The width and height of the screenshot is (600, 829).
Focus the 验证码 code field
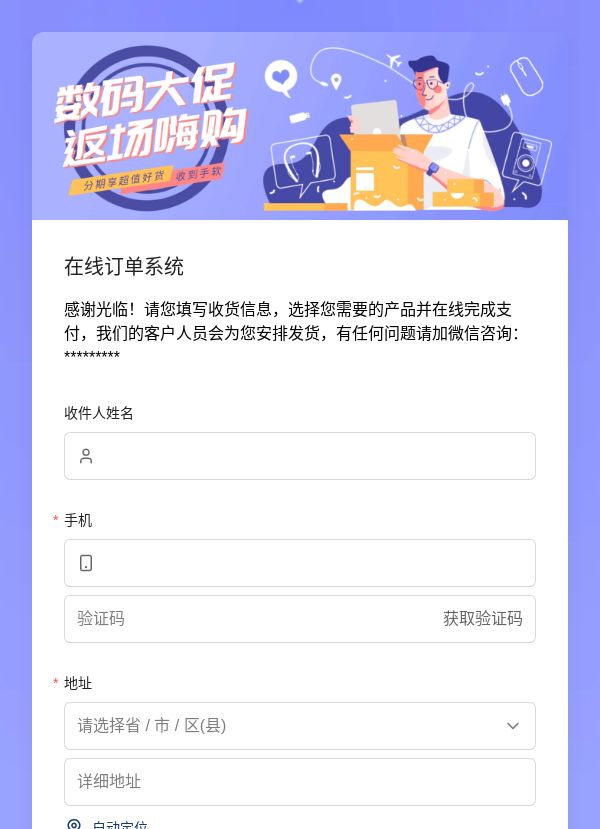coord(248,619)
